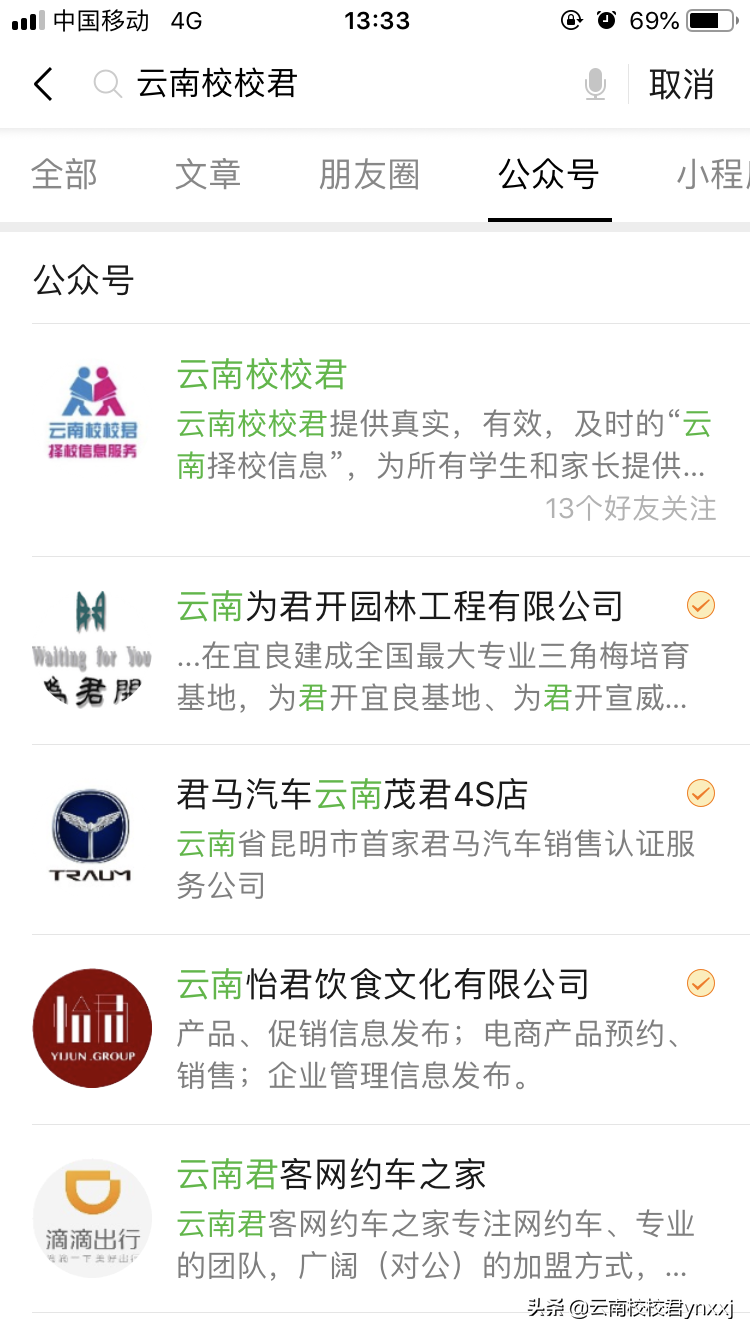This screenshot has width=750, height=1334.
Task: Switch to the 朋友圈 tab
Action: point(369,175)
